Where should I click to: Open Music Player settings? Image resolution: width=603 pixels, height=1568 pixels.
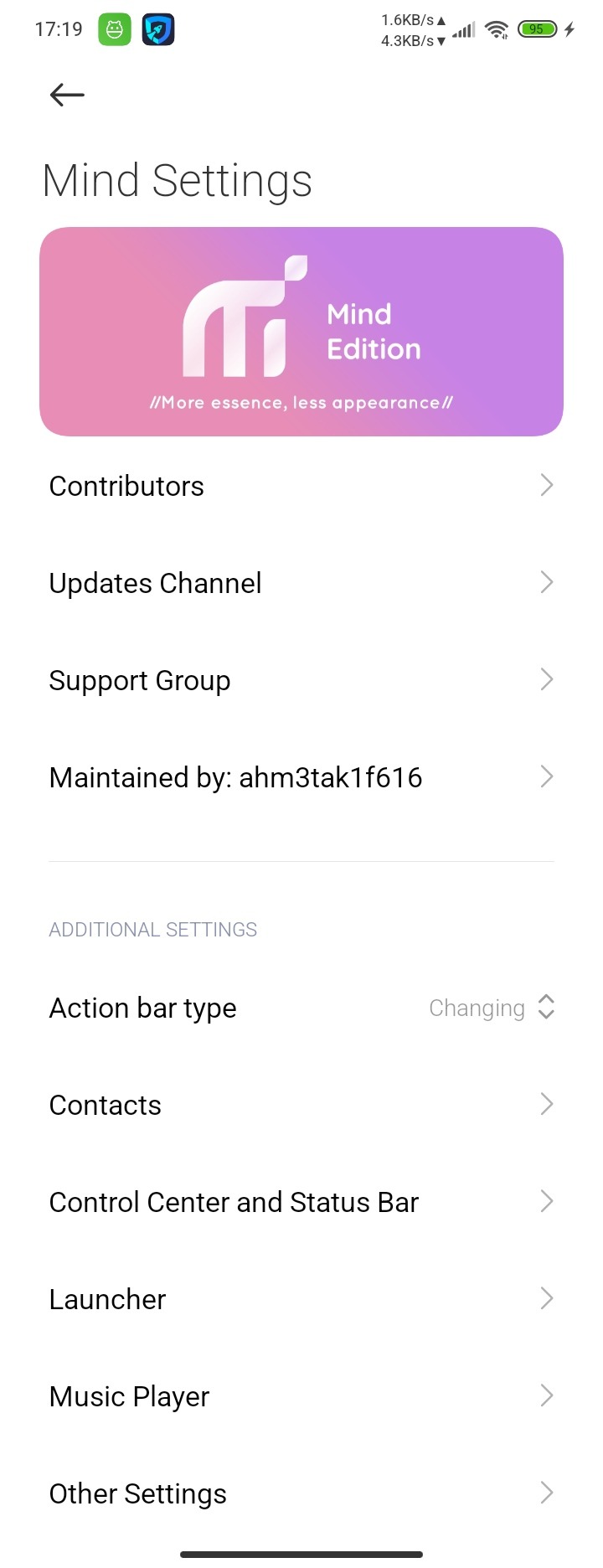(301, 1396)
